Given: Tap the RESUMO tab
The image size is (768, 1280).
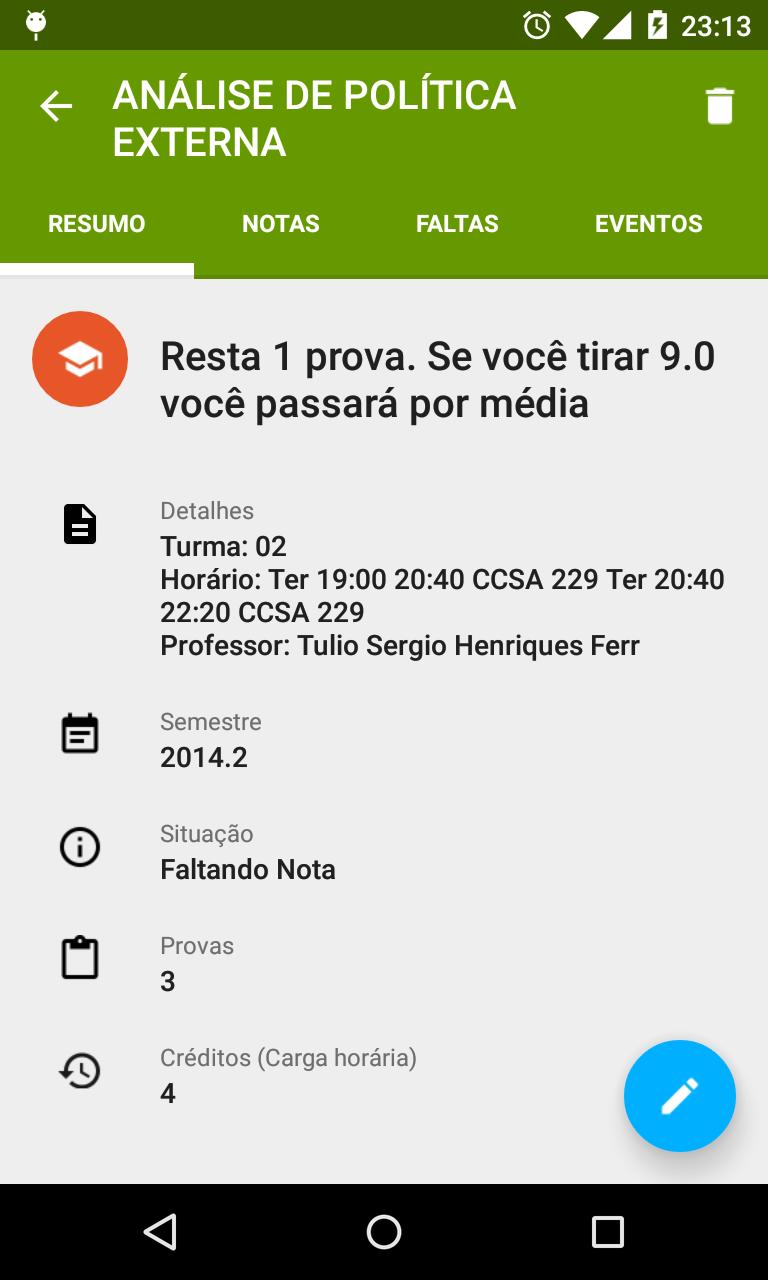Looking at the screenshot, I should coord(96,223).
